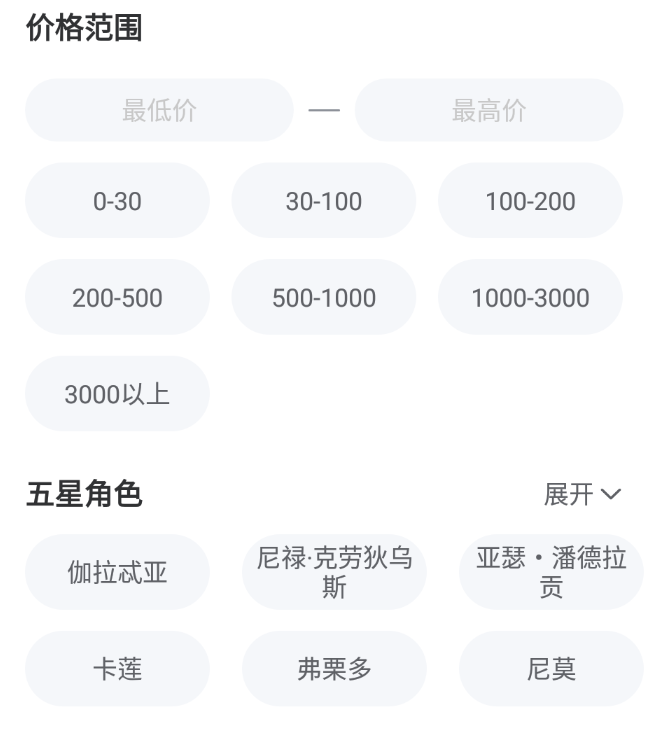Select the 3000以上 price option
This screenshot has width=651, height=734.
point(117,394)
